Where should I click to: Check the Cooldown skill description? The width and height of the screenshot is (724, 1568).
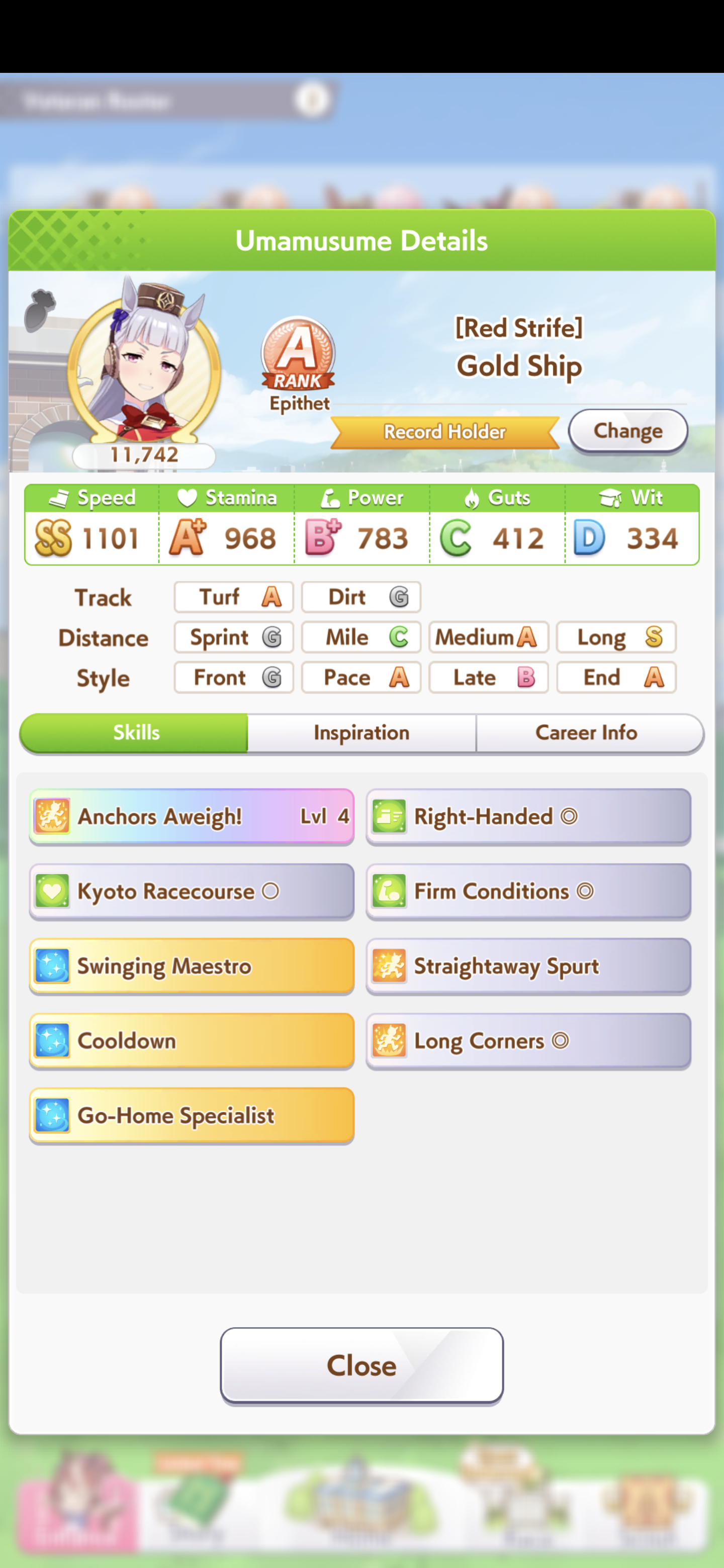tap(192, 1041)
